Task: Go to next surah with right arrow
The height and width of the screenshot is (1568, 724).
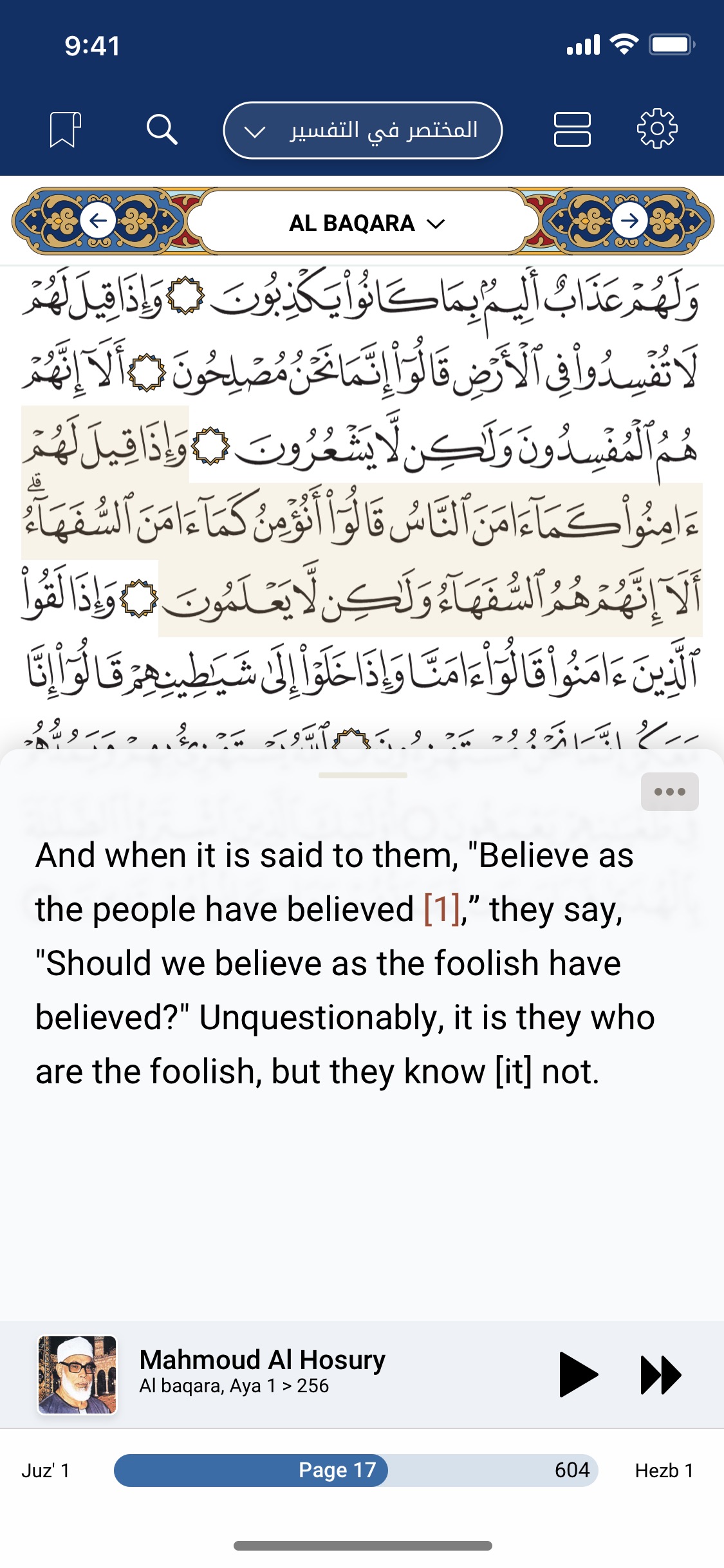Action: (x=629, y=221)
